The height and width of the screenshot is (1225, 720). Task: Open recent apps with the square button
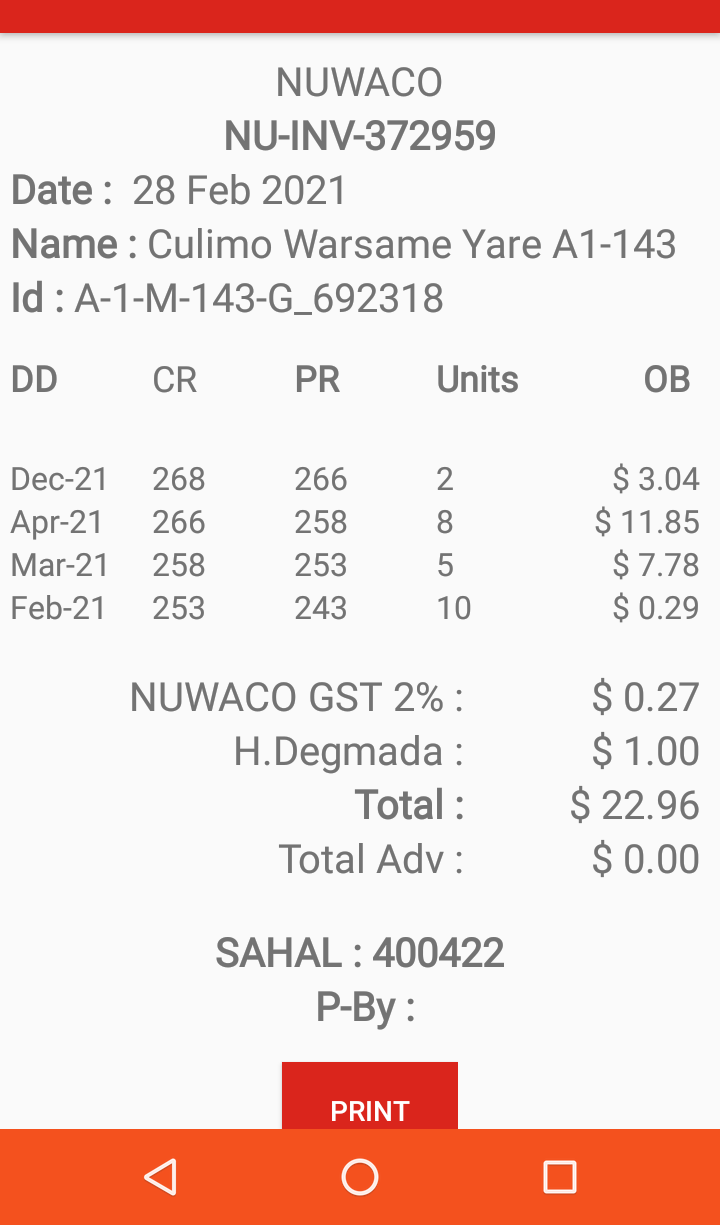click(560, 1177)
